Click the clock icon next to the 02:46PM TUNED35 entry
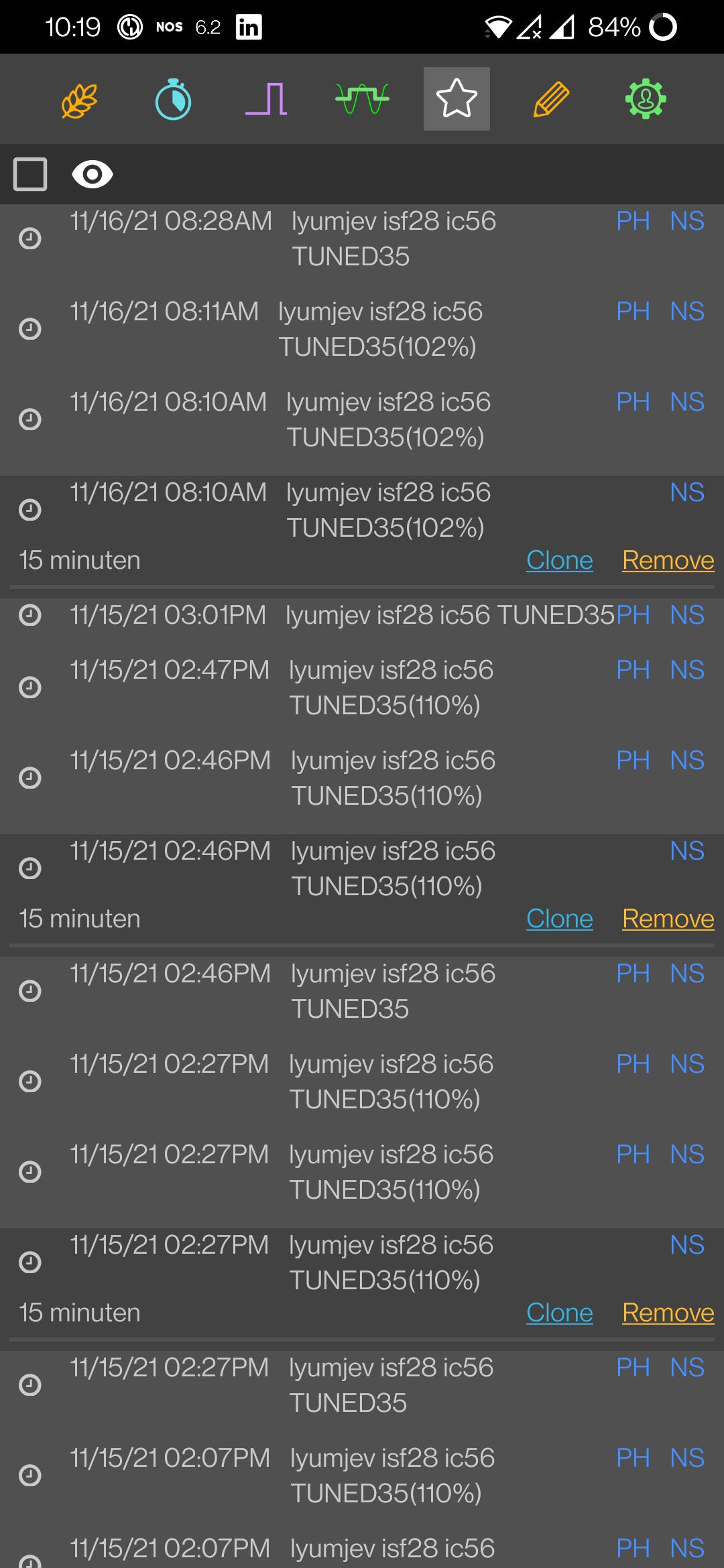The width and height of the screenshot is (724, 1568). [29, 991]
